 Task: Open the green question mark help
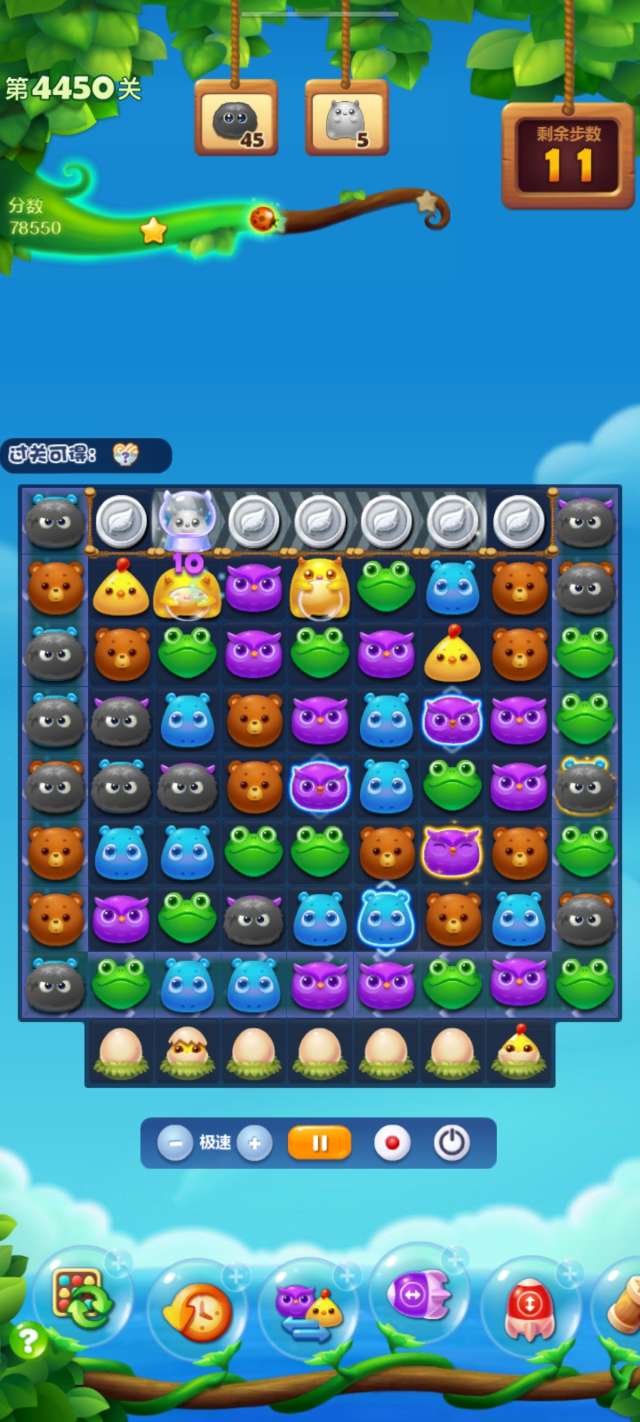(x=28, y=1340)
